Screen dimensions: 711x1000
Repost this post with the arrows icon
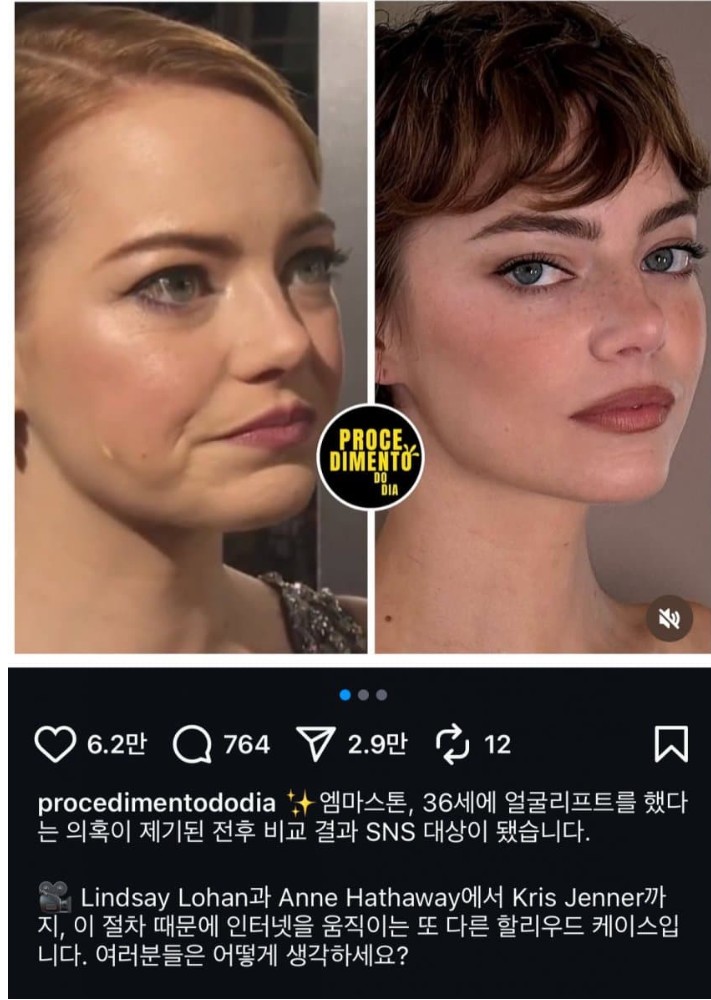453,744
